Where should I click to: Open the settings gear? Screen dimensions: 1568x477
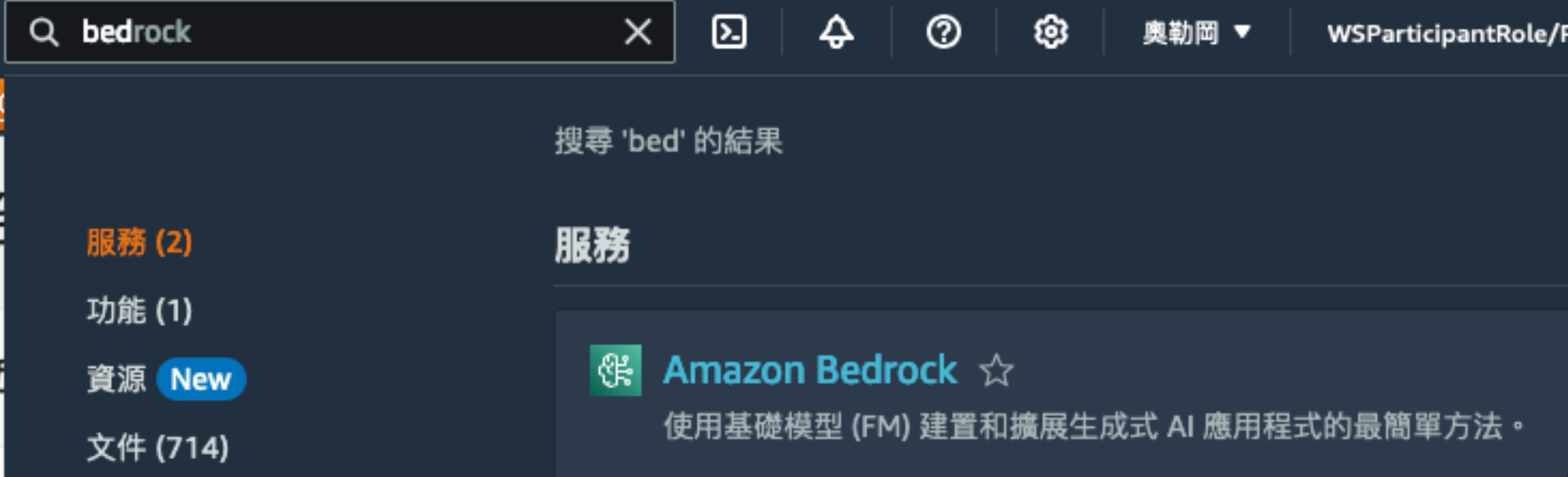tap(1050, 32)
